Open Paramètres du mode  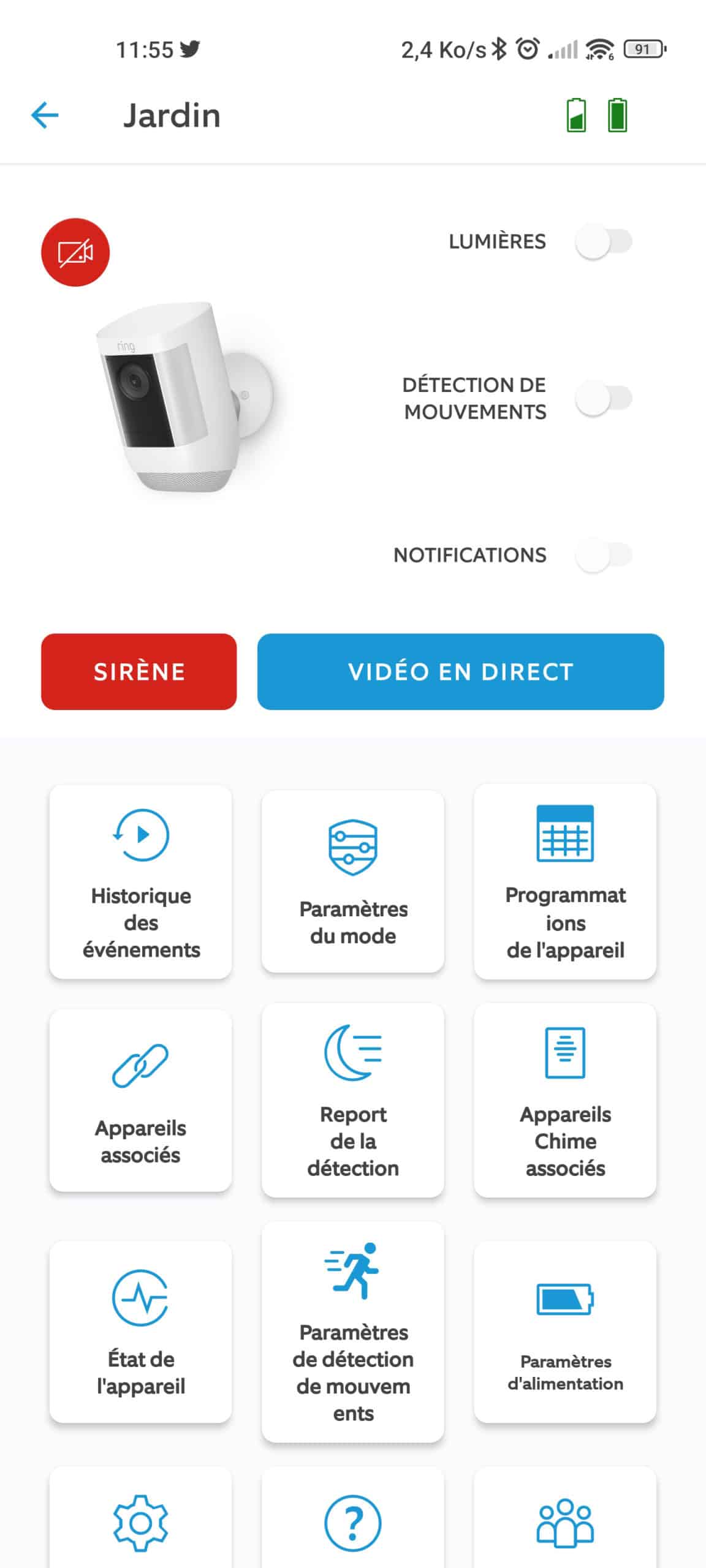tap(353, 881)
